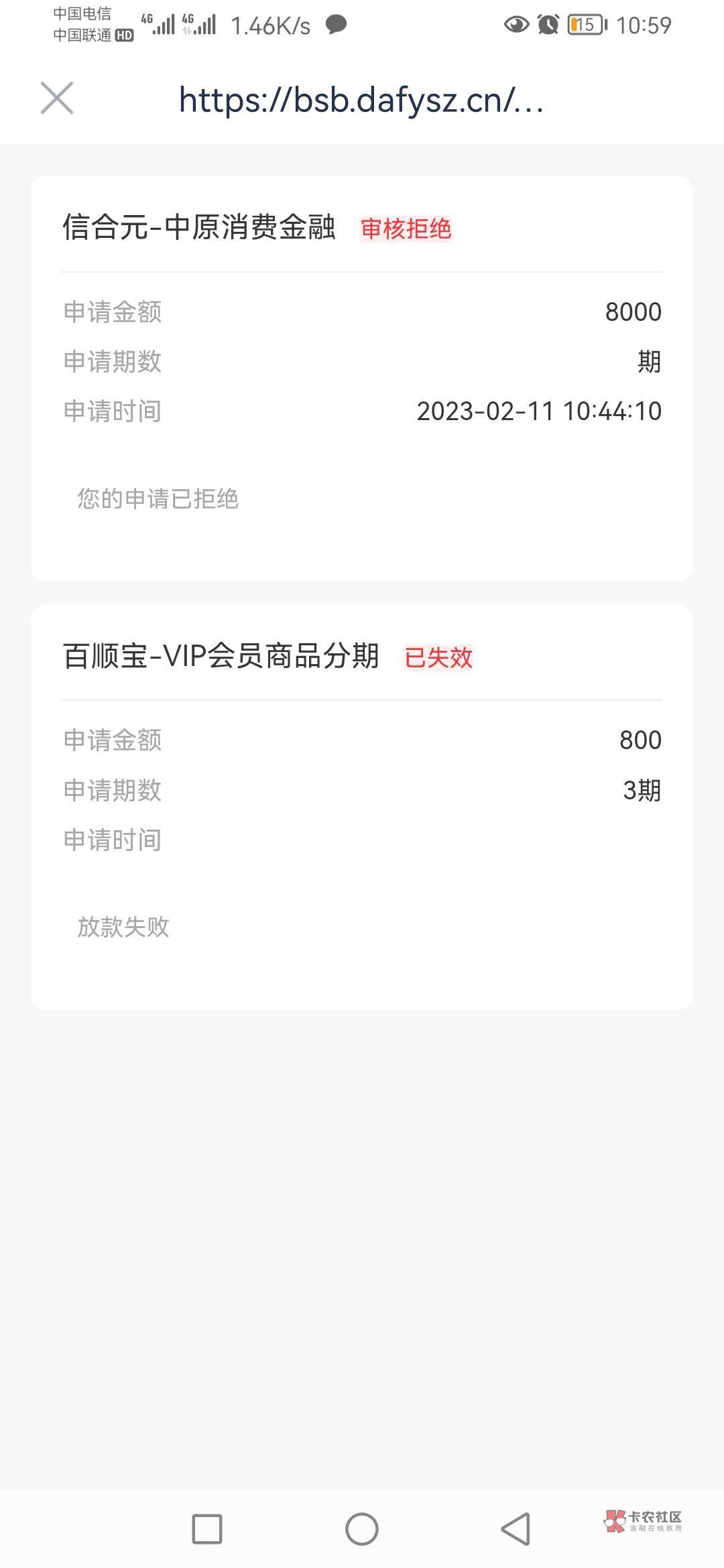Close the web page with the X

click(57, 99)
